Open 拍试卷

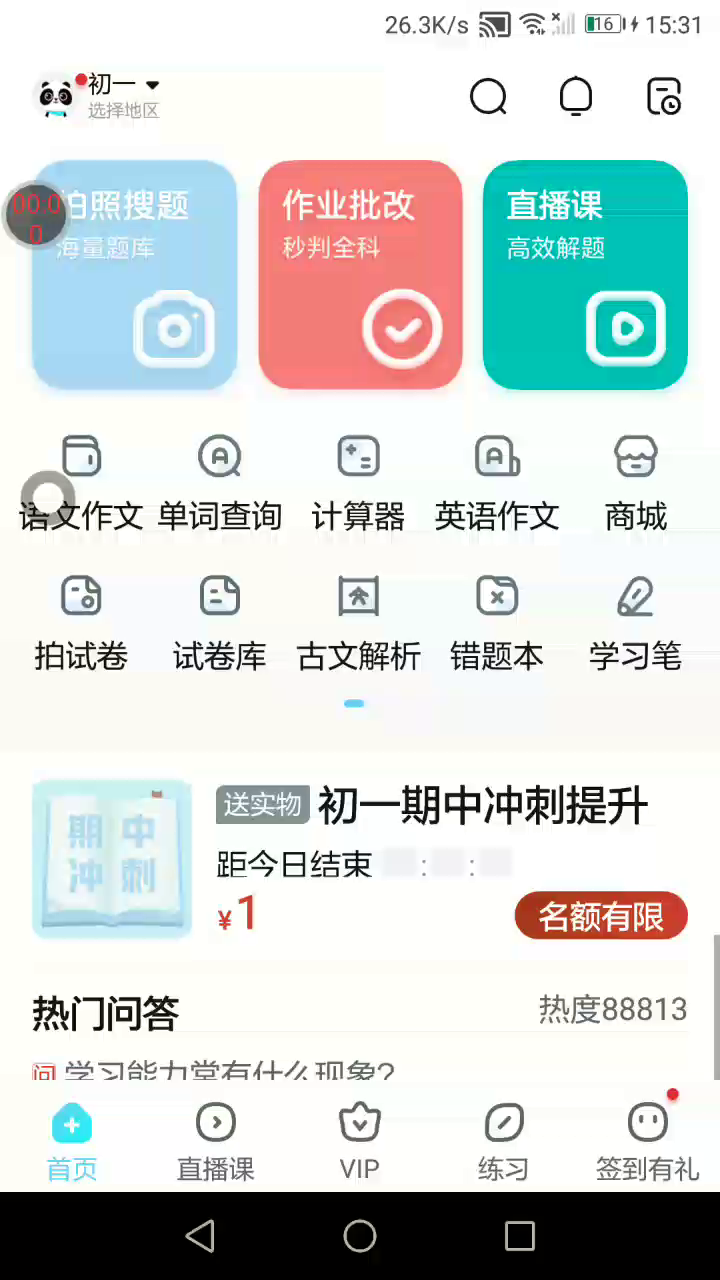(82, 625)
